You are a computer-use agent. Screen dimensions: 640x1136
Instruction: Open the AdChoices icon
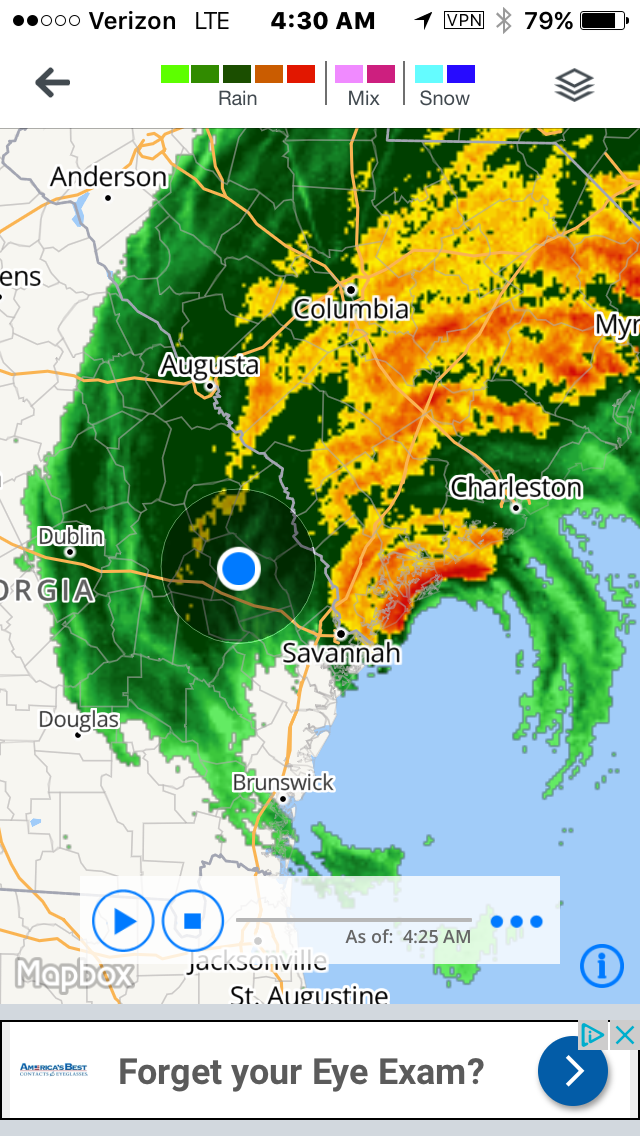(594, 1035)
